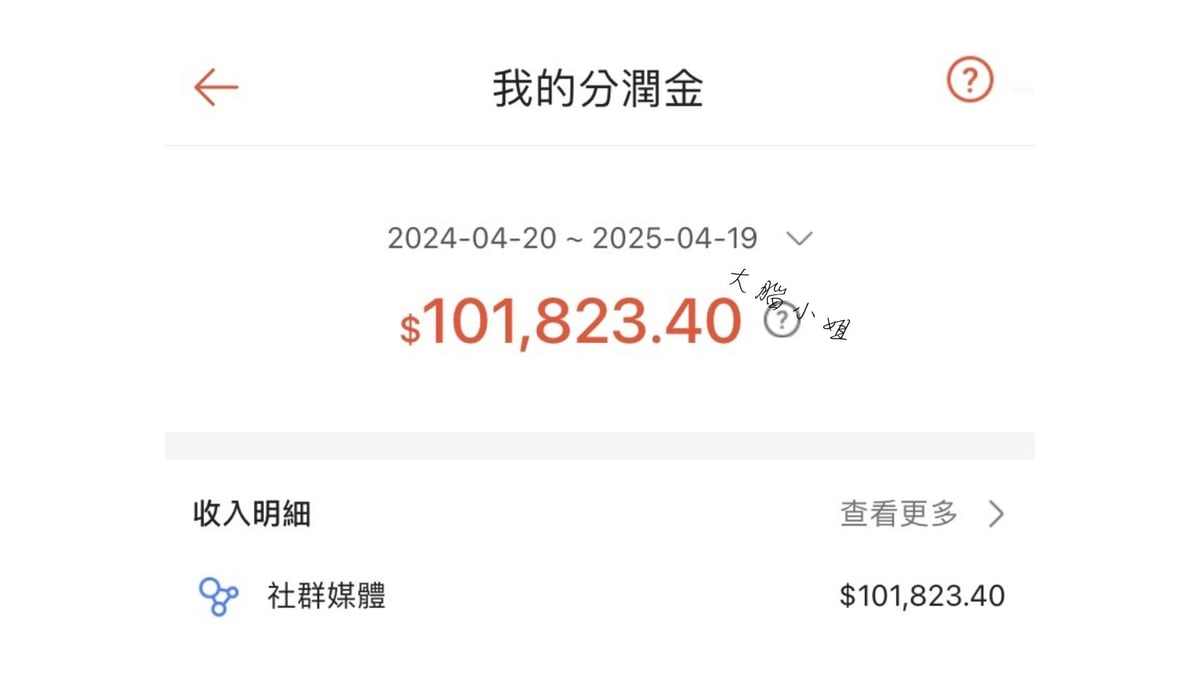1200x675 pixels.
Task: Tap the question mark beside total amount
Action: pyautogui.click(x=781, y=322)
